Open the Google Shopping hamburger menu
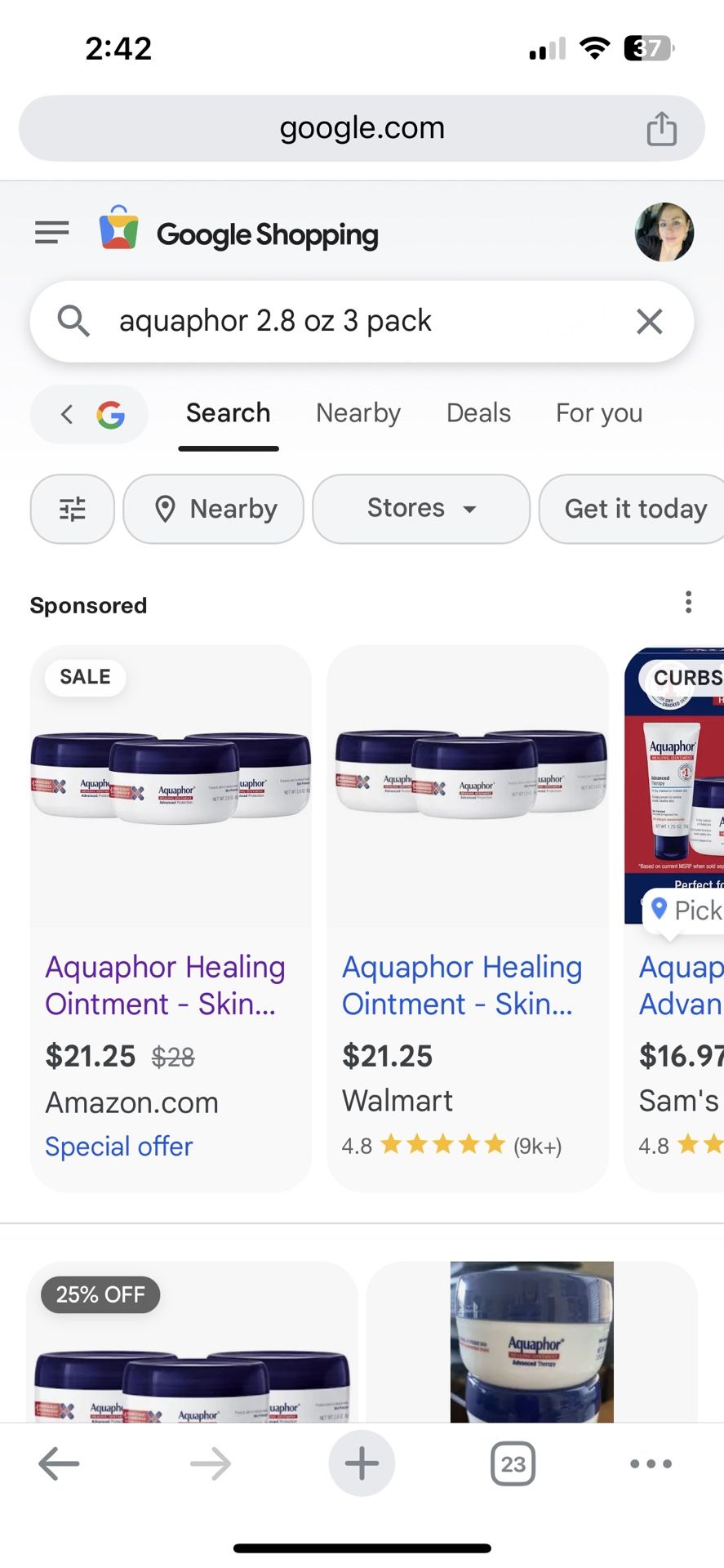This screenshot has height=1568, width=724. [x=52, y=233]
